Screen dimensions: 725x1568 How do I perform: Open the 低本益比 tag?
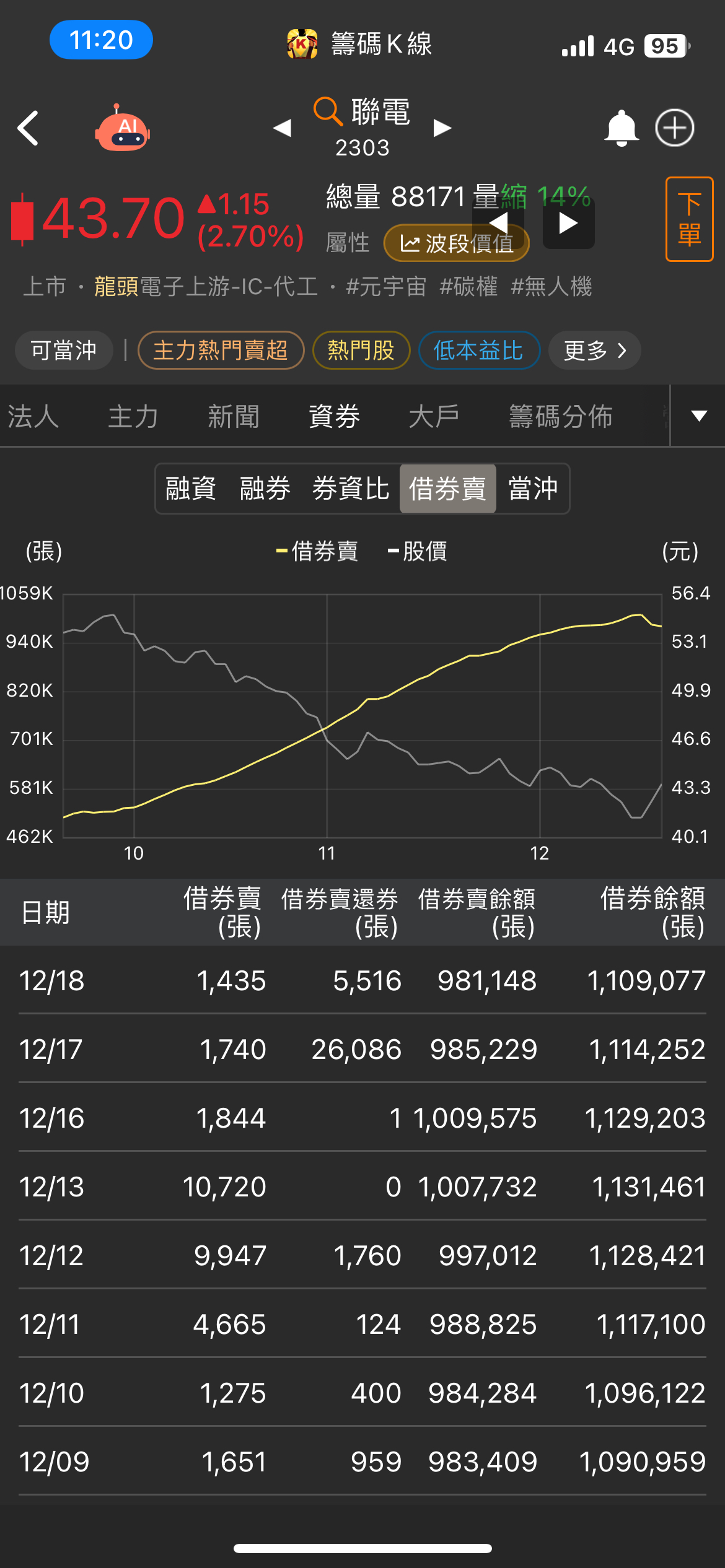pos(478,351)
